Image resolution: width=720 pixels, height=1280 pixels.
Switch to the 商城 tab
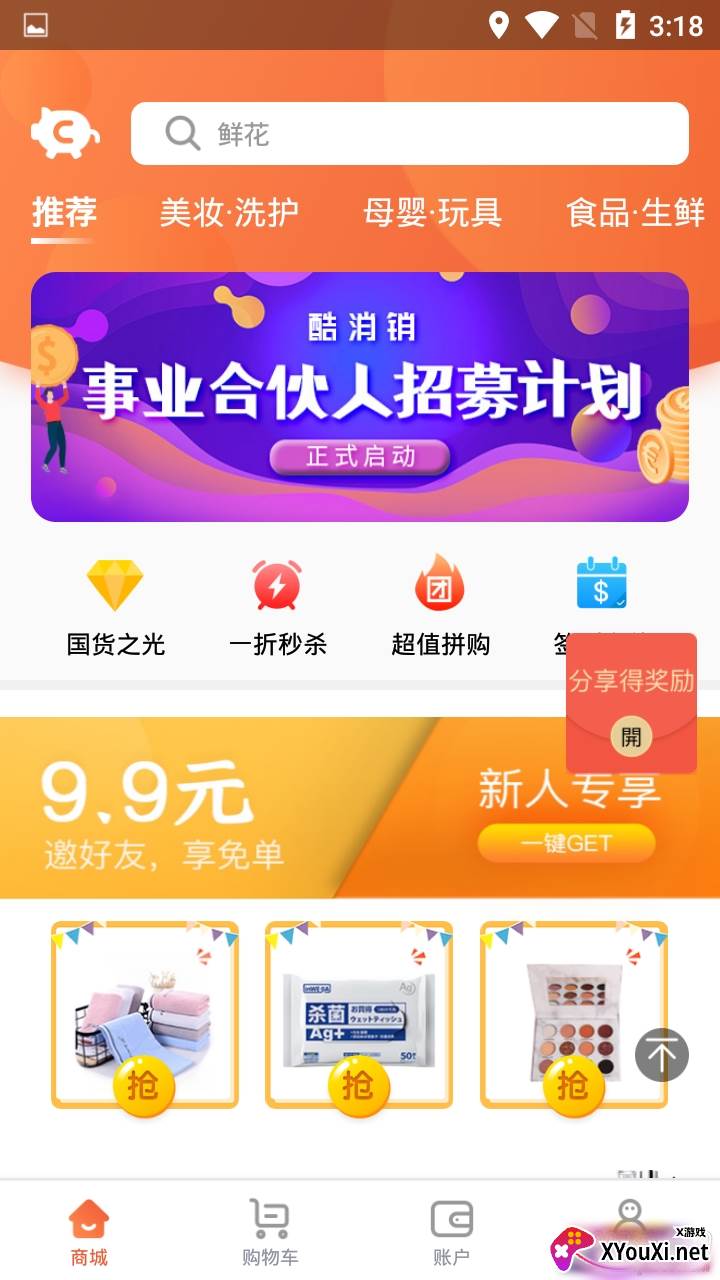89,1232
